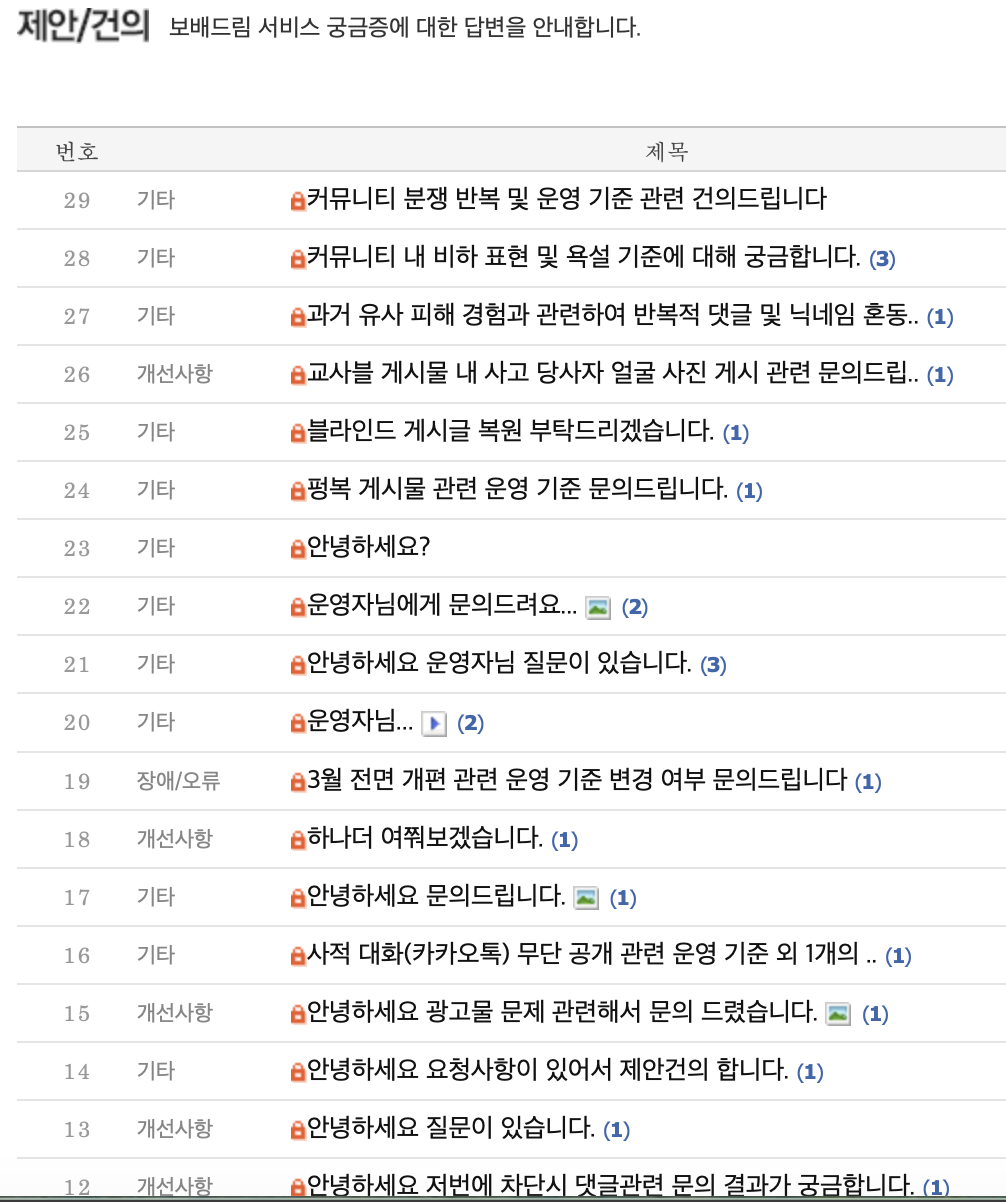Open post 27 about 반복적 댓글 및 닉네임 혼동
Viewport: 1006px width, 1202px height.
point(612,316)
